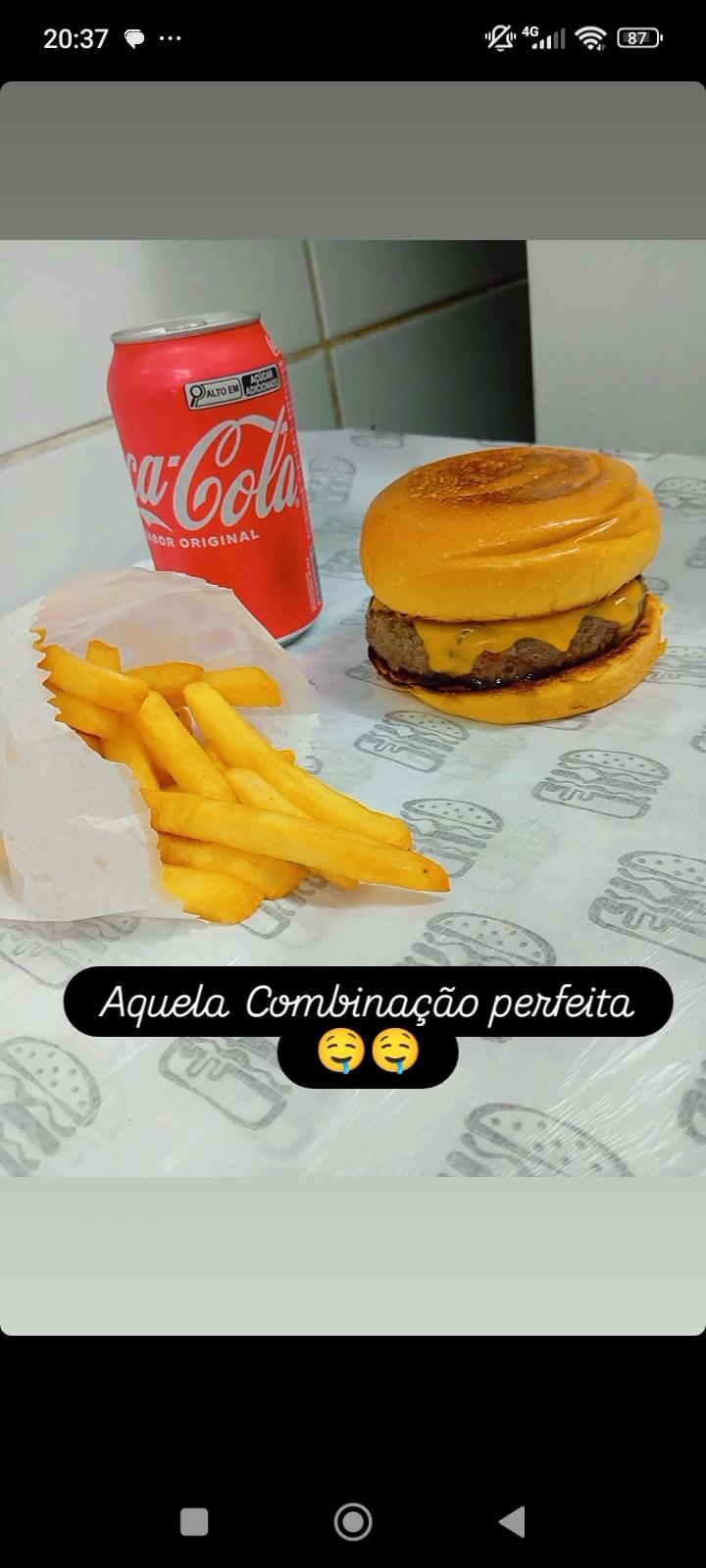Image resolution: width=706 pixels, height=1568 pixels.
Task: Go back using the system back button
Action: point(512,1521)
